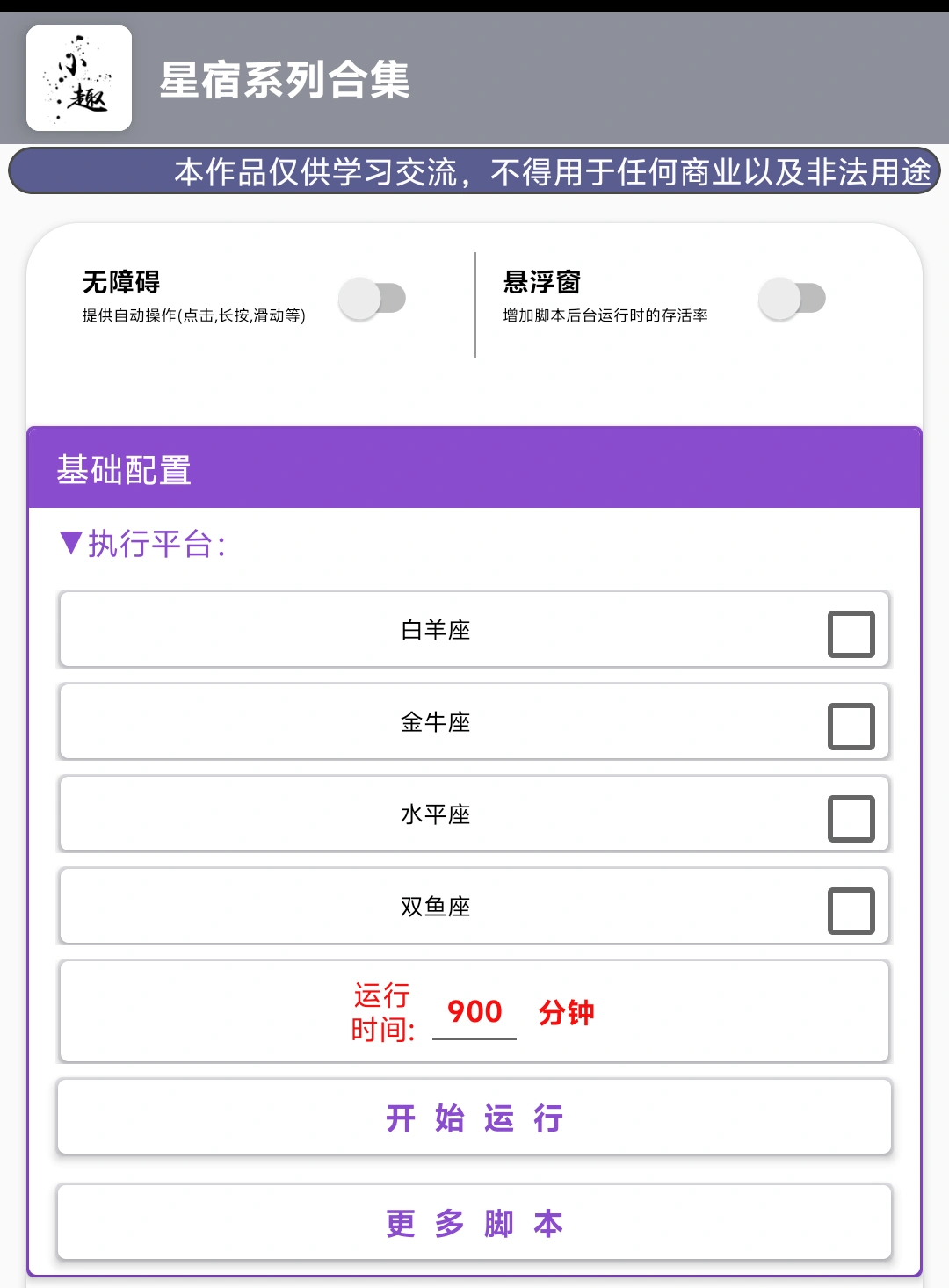Check the 双鱼座 checkbox
The image size is (949, 1288).
851,907
